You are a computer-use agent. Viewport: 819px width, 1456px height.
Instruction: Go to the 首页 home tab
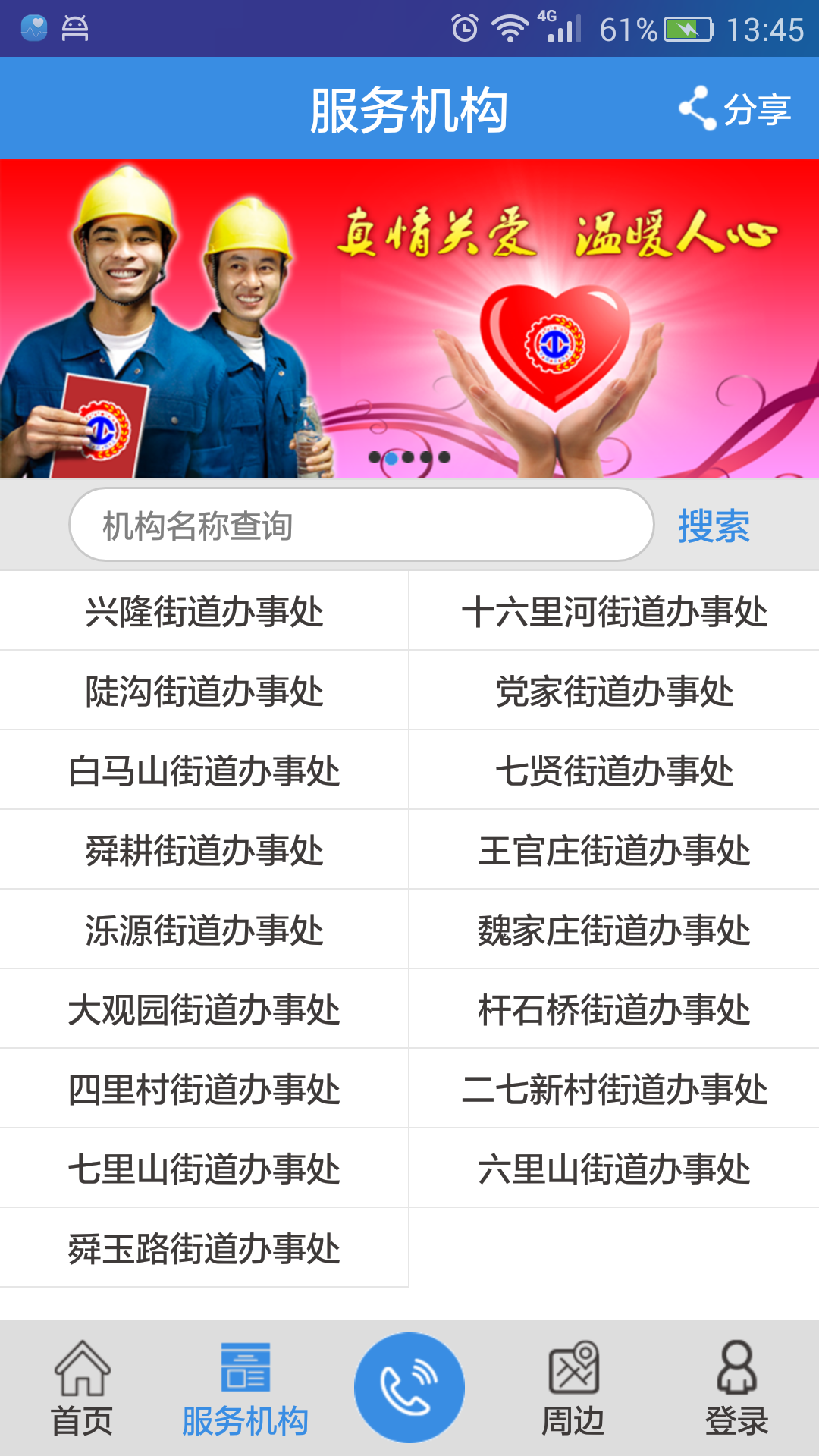point(82,1389)
